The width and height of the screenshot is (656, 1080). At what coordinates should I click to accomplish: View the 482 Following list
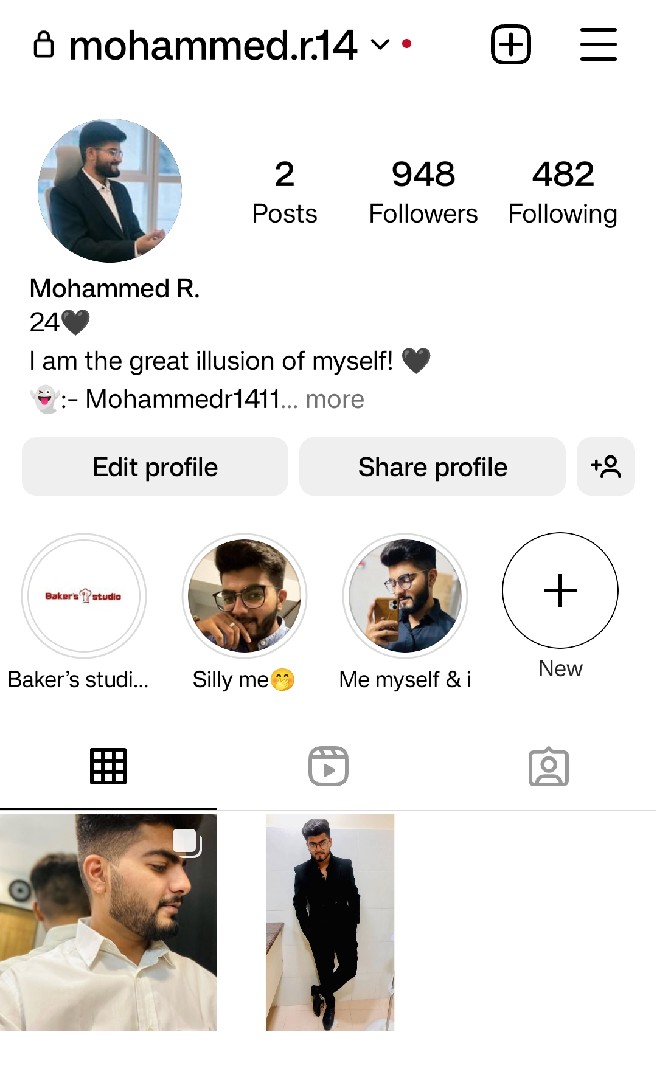[x=562, y=192]
